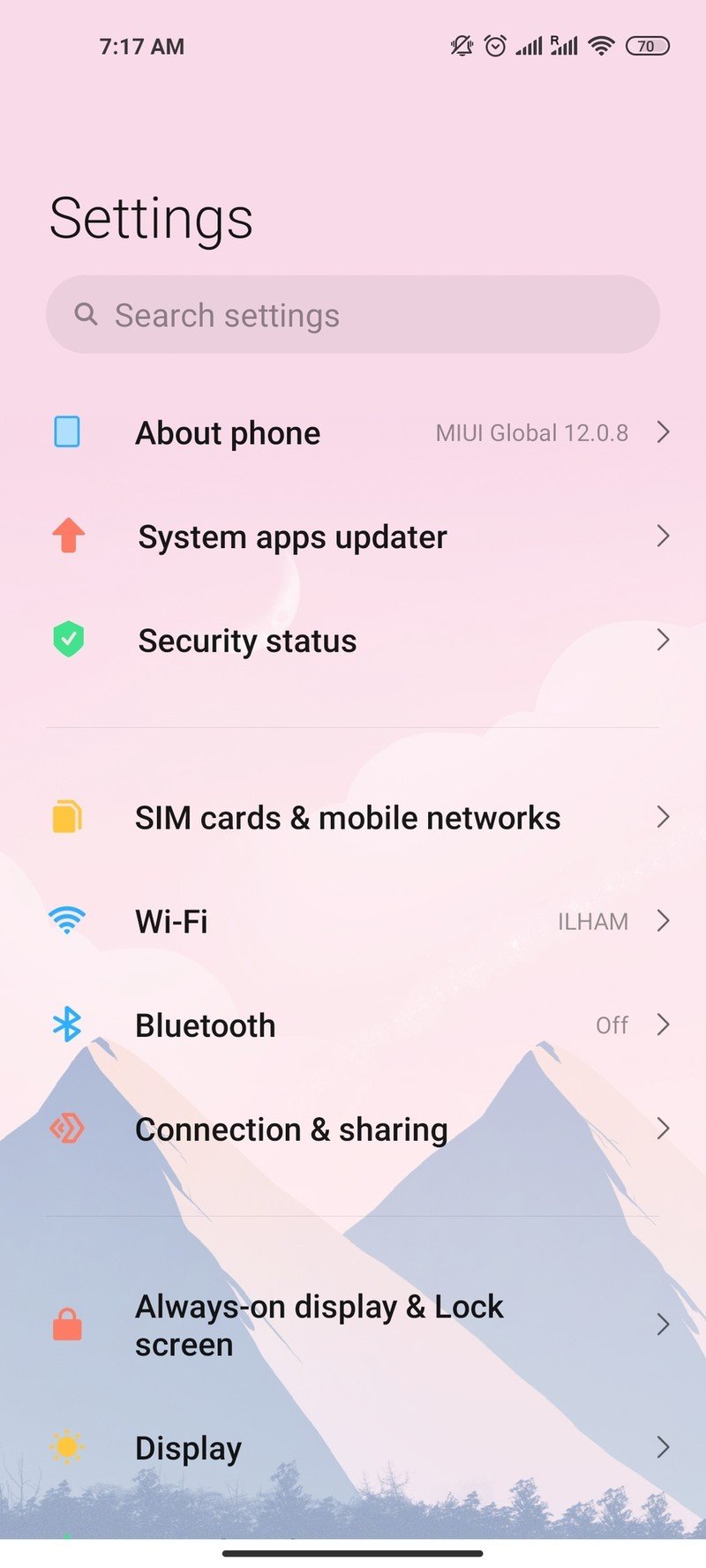Click the yellow SIM cards icon
706x1568 pixels.
coord(67,817)
